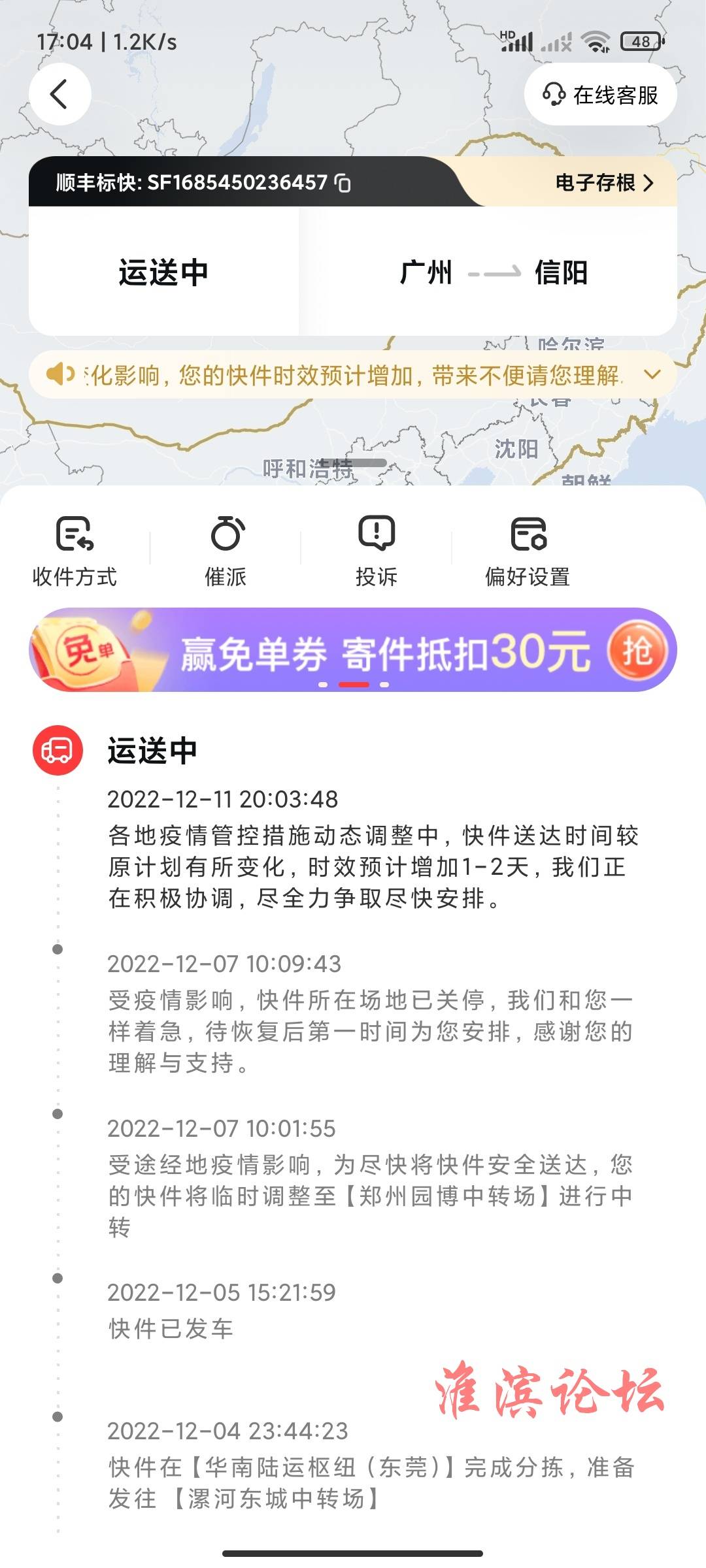Open 在线客服 online customer service

[600, 95]
